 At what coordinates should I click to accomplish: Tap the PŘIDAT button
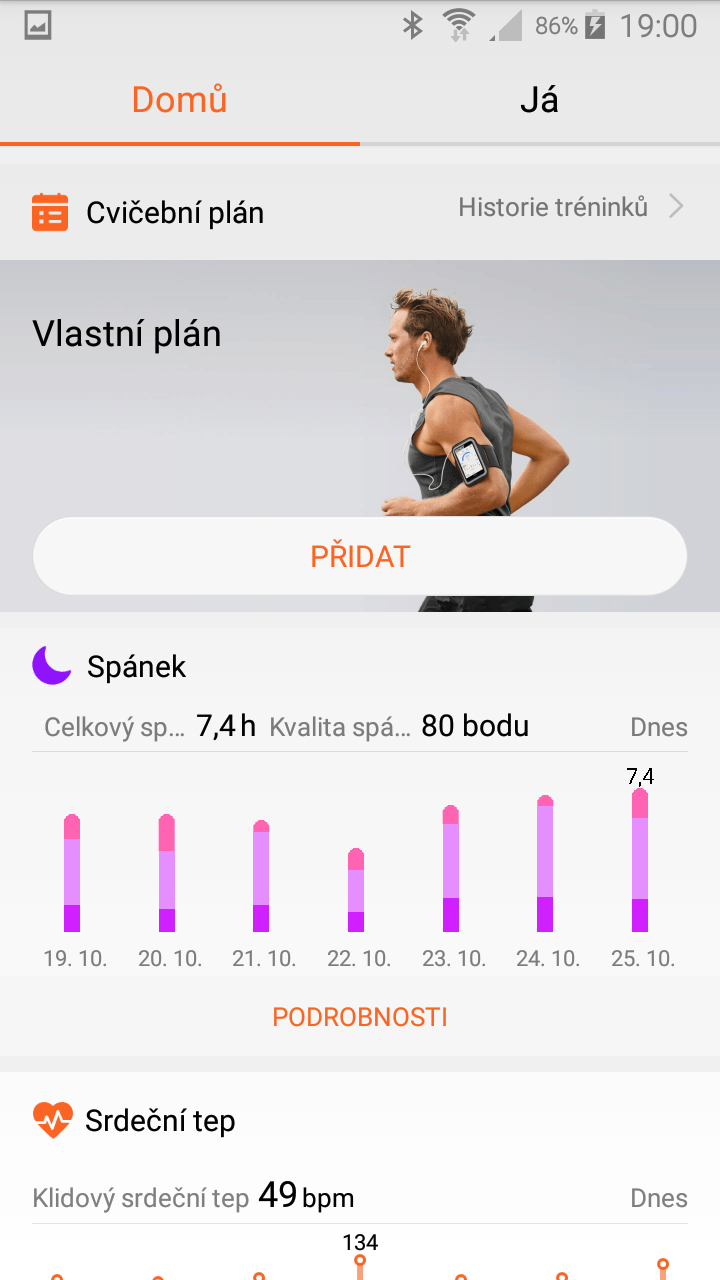point(360,557)
